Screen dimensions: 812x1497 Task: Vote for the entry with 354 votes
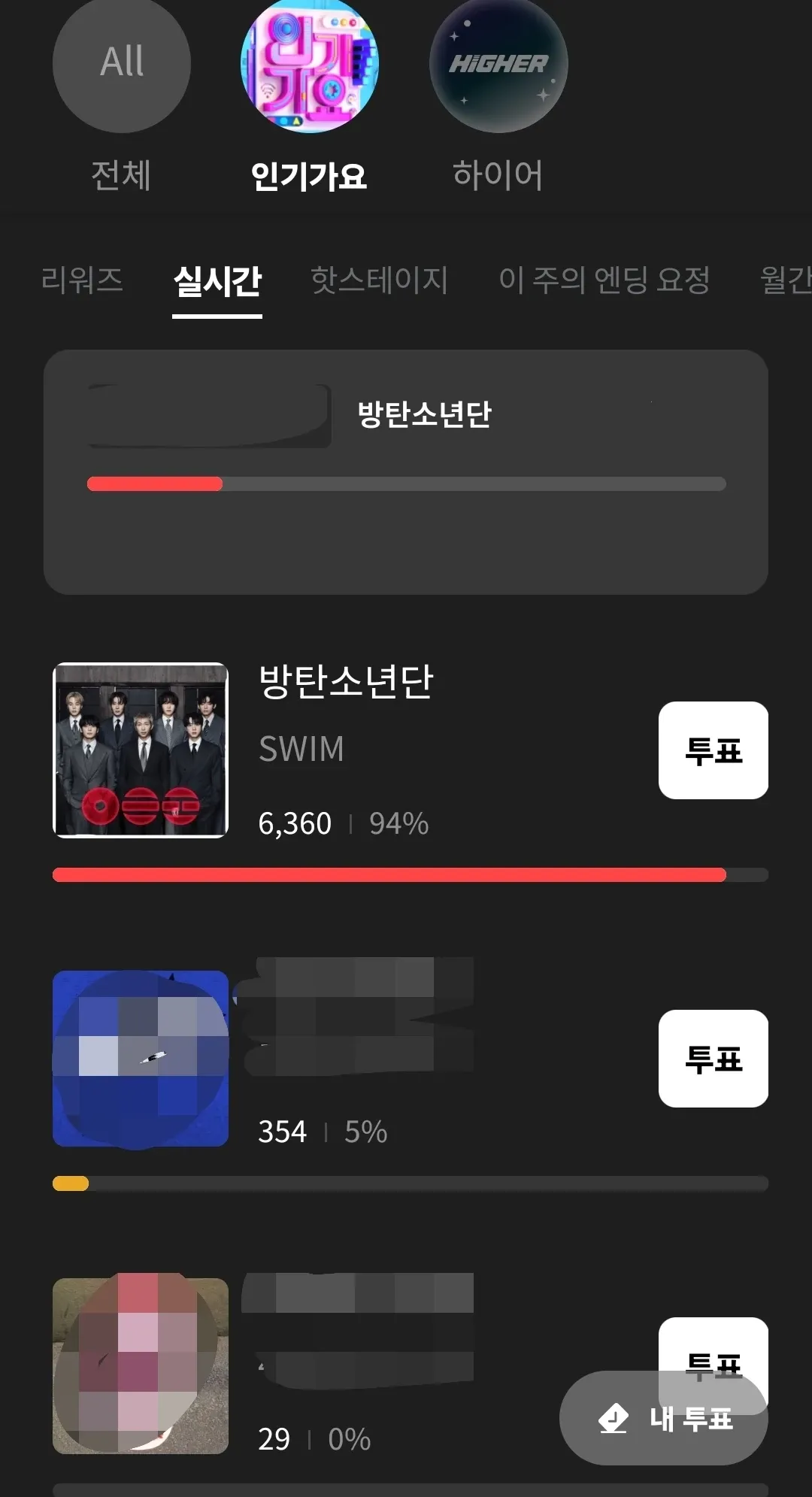click(x=713, y=1059)
